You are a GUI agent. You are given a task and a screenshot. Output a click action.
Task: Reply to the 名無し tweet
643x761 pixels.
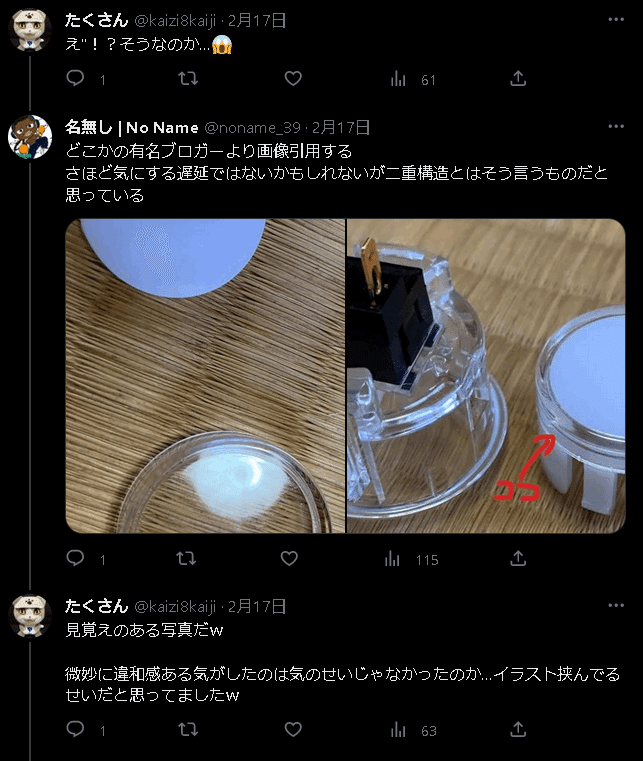pyautogui.click(x=76, y=559)
